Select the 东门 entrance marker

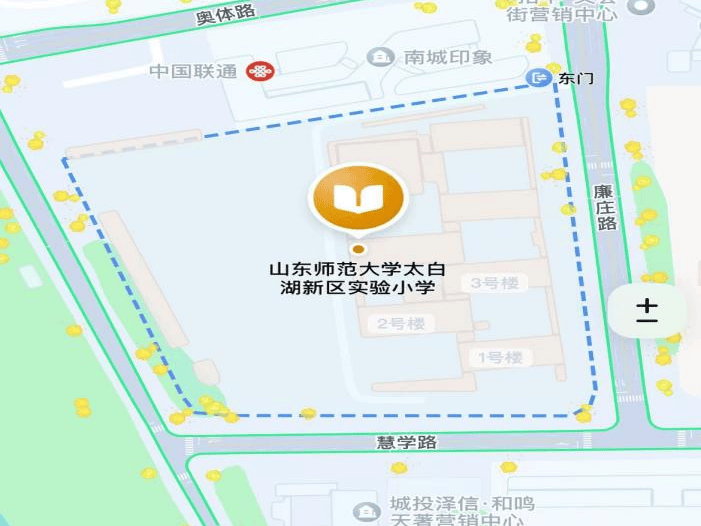[539, 77]
